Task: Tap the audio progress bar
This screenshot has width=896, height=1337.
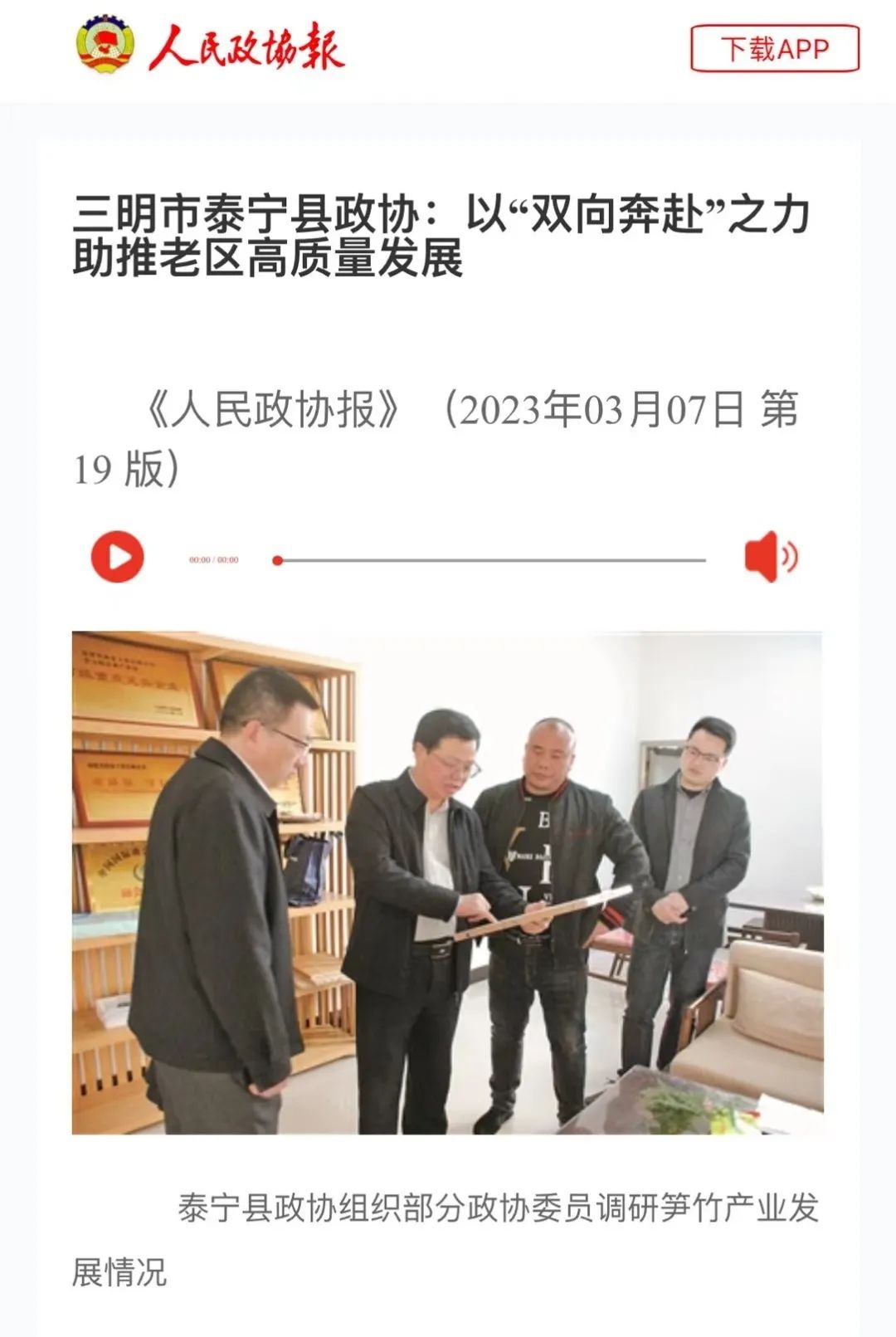Action: 489,560
